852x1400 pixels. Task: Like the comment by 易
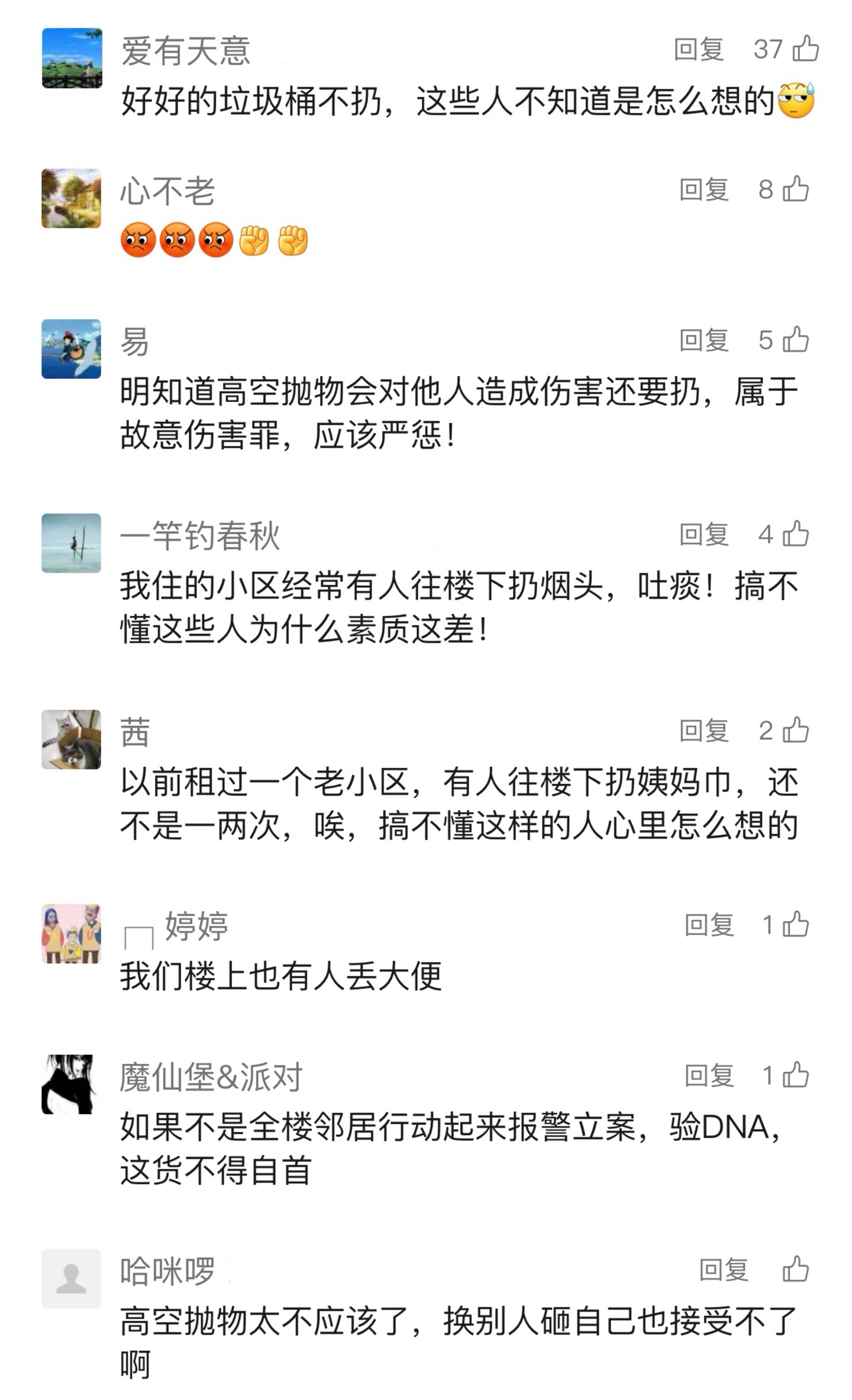pyautogui.click(x=796, y=340)
